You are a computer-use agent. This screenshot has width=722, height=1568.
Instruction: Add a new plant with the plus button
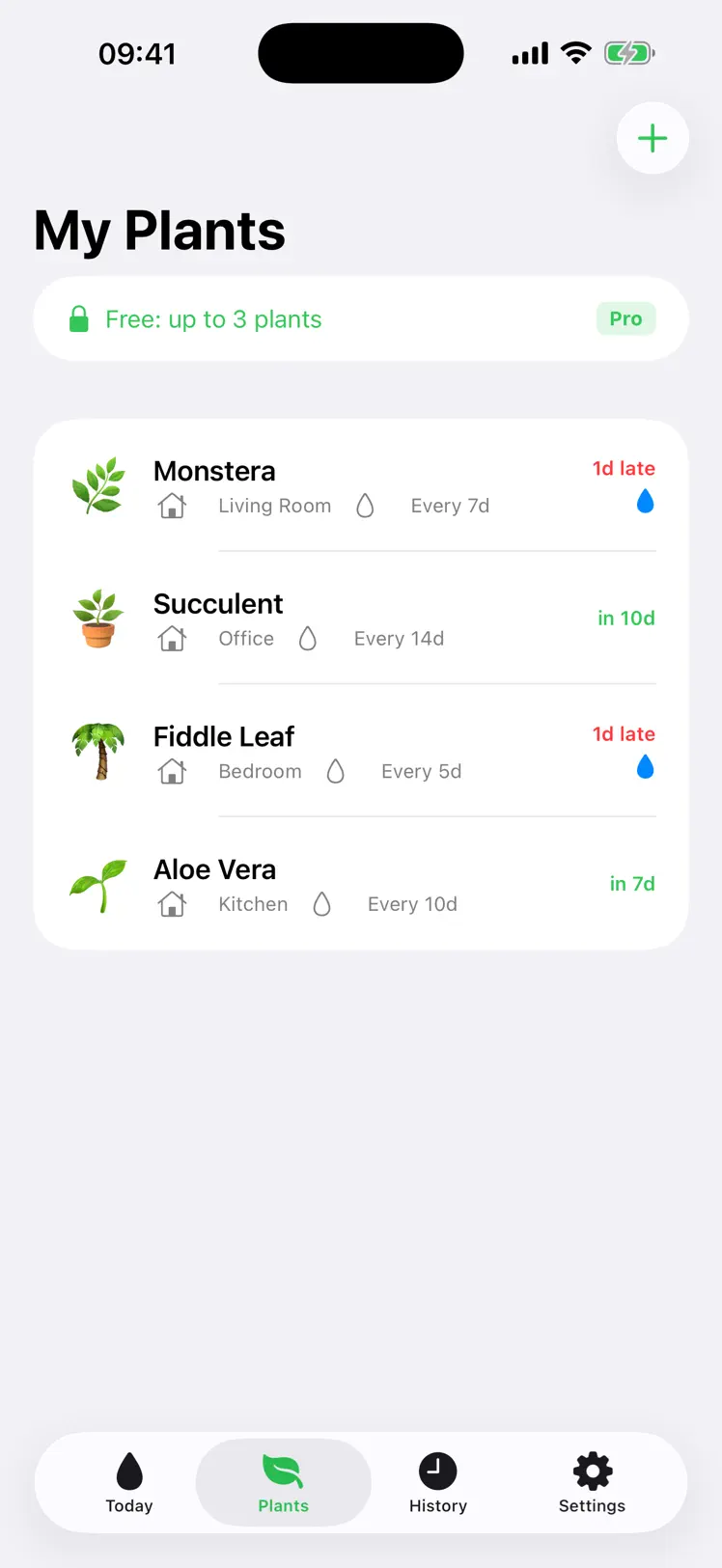pyautogui.click(x=653, y=138)
